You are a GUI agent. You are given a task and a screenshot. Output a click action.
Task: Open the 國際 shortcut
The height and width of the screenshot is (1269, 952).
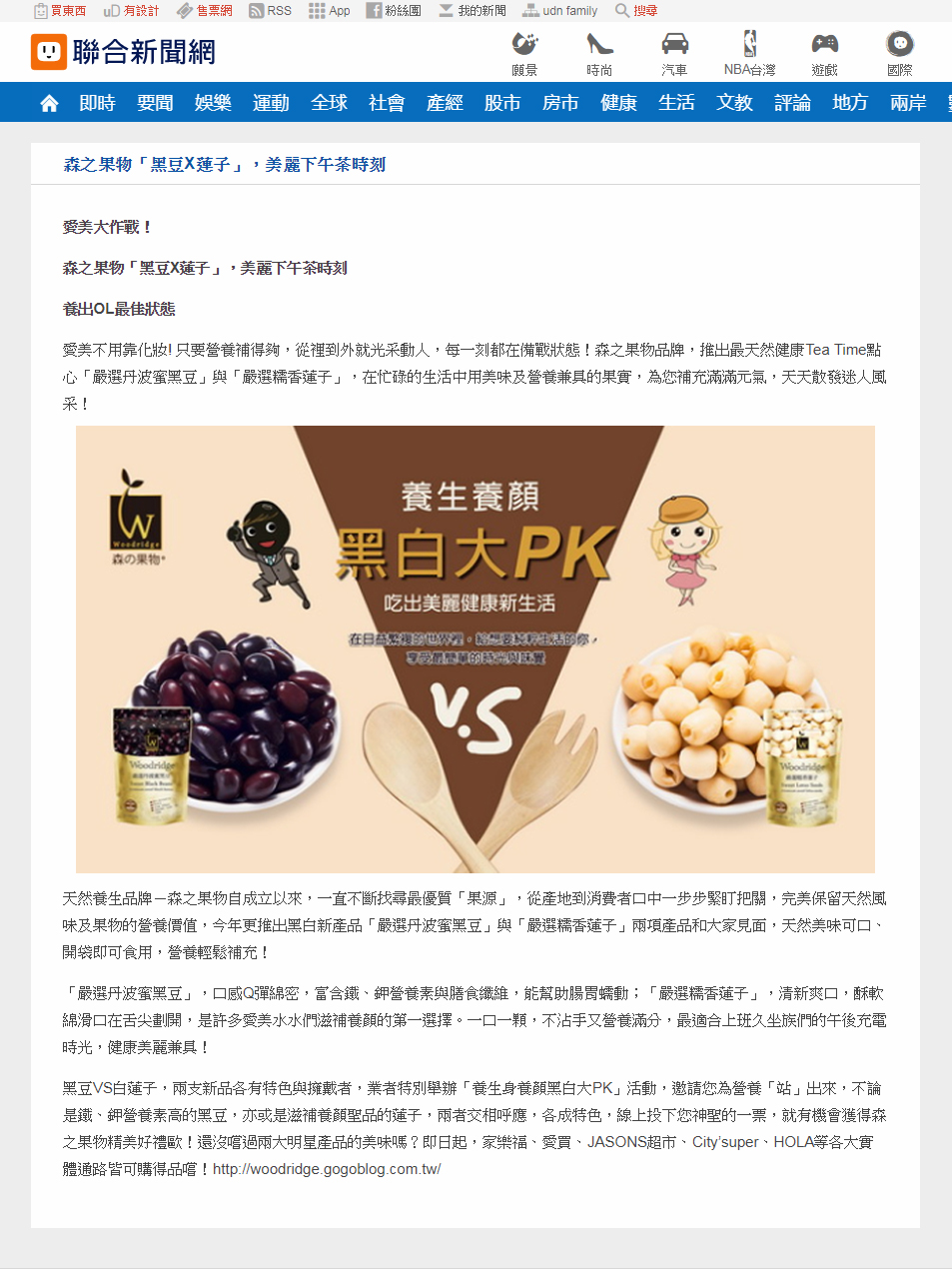899,53
